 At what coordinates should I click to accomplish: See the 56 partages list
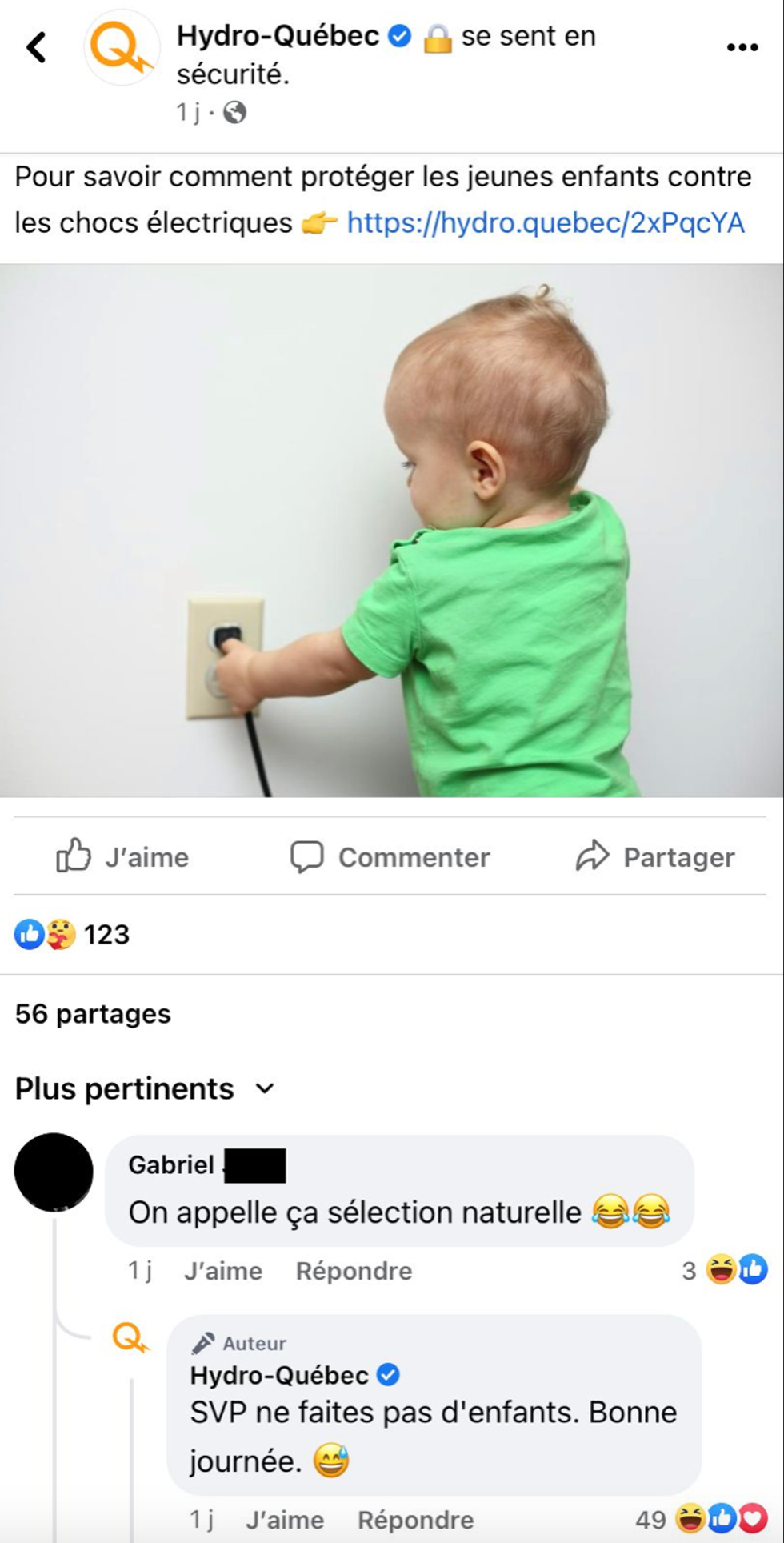click(x=93, y=1013)
